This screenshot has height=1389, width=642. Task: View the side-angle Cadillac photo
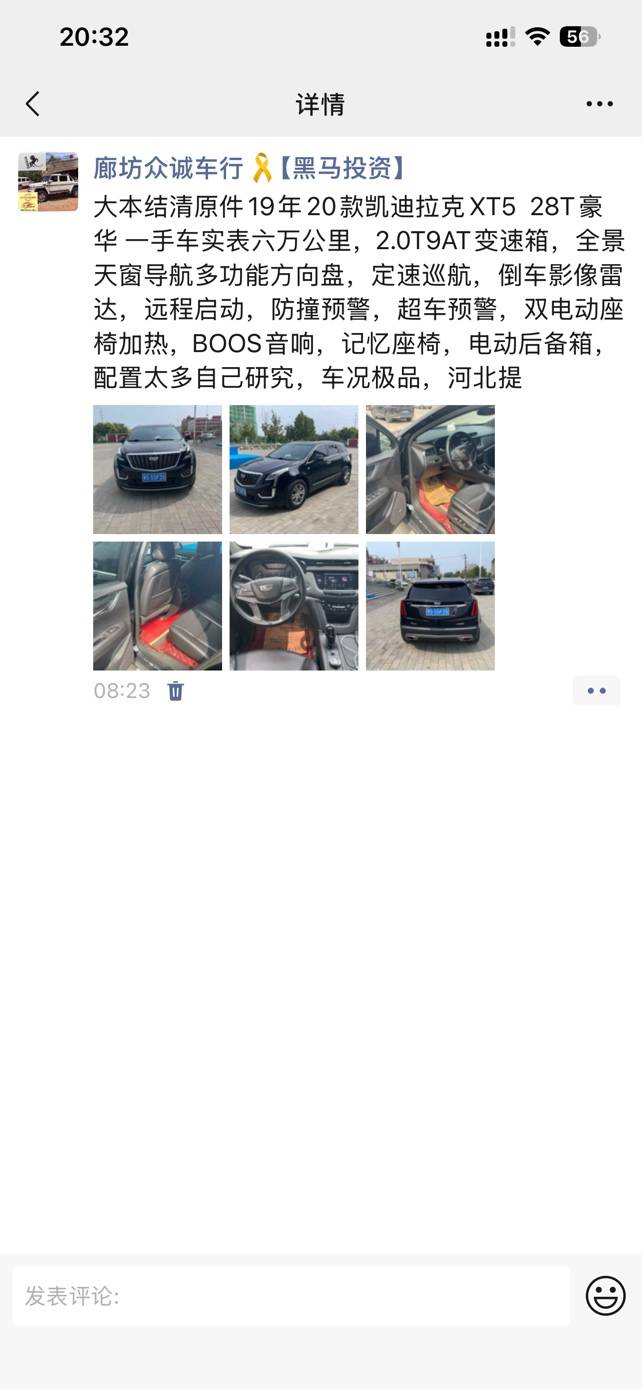point(294,469)
